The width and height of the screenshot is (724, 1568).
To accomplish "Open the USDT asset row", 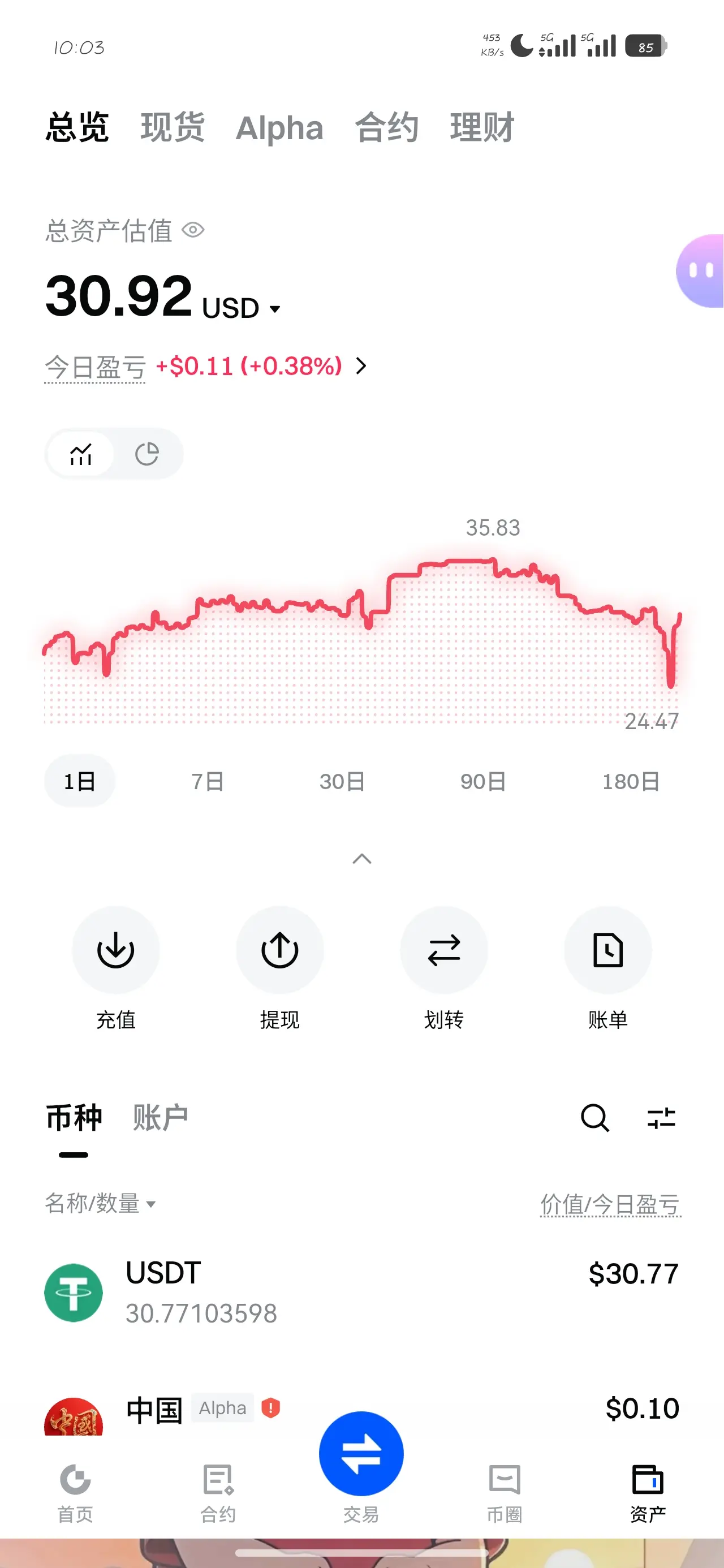I will pos(361,1291).
